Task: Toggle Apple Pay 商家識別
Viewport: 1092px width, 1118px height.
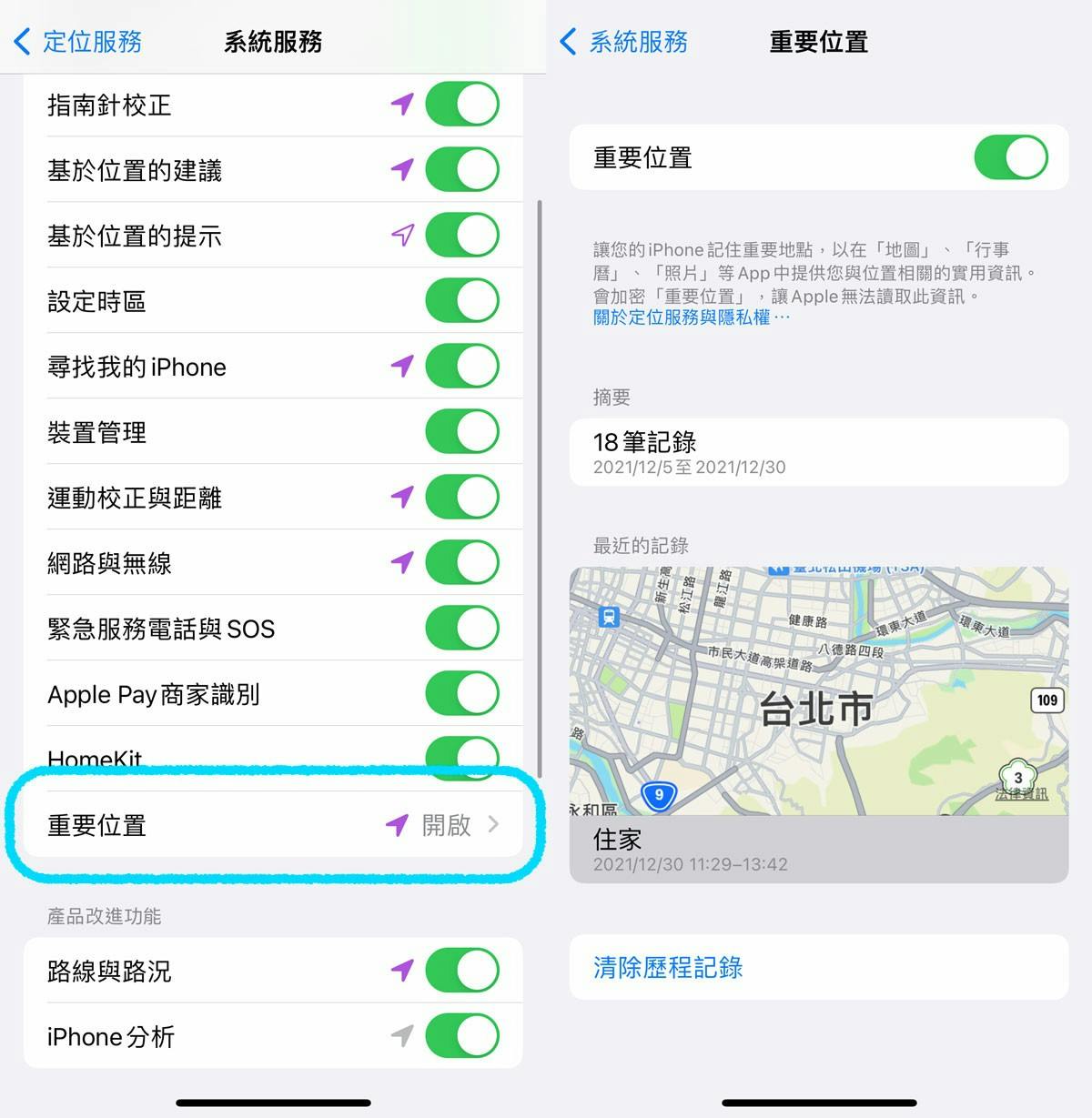Action: point(461,694)
